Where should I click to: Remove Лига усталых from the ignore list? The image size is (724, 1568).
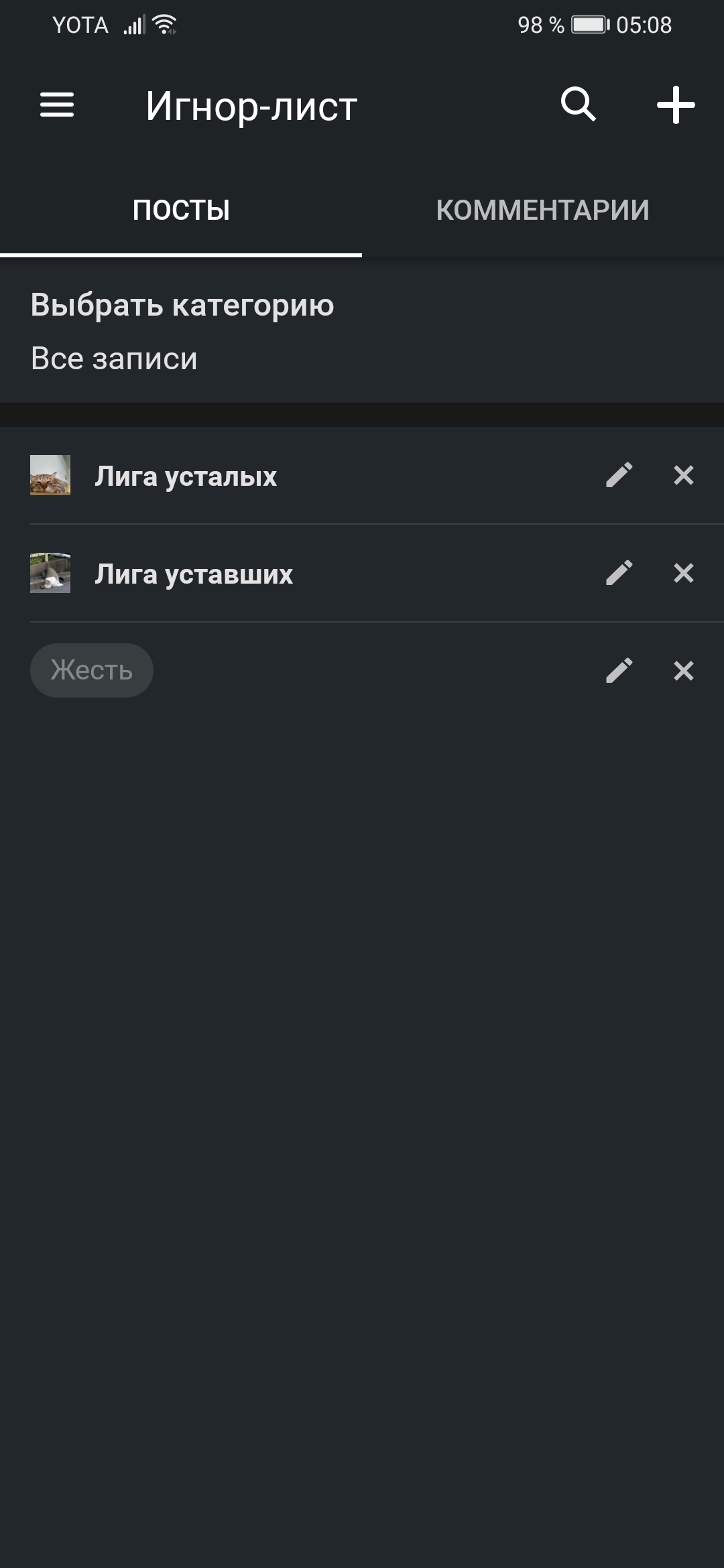click(x=683, y=475)
